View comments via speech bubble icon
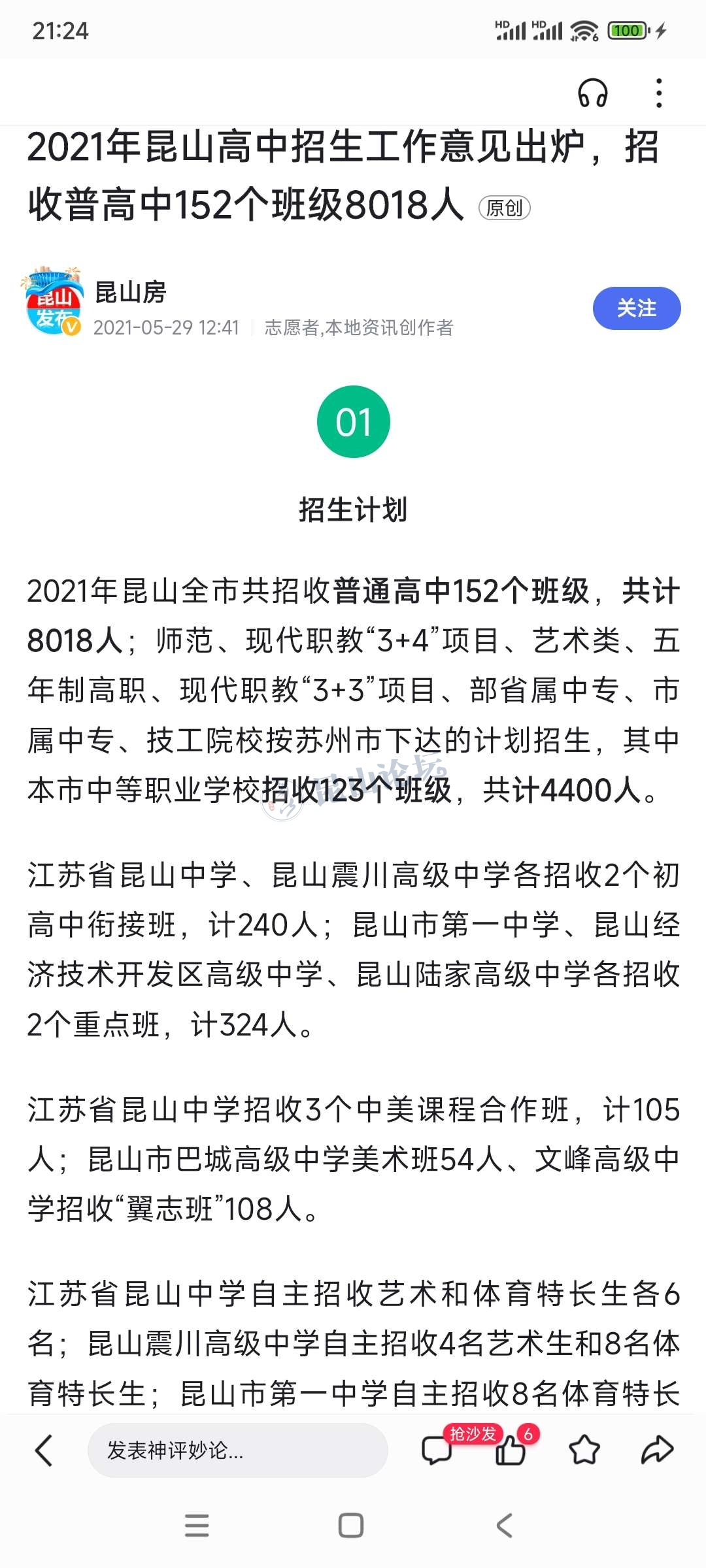 coord(436,1451)
